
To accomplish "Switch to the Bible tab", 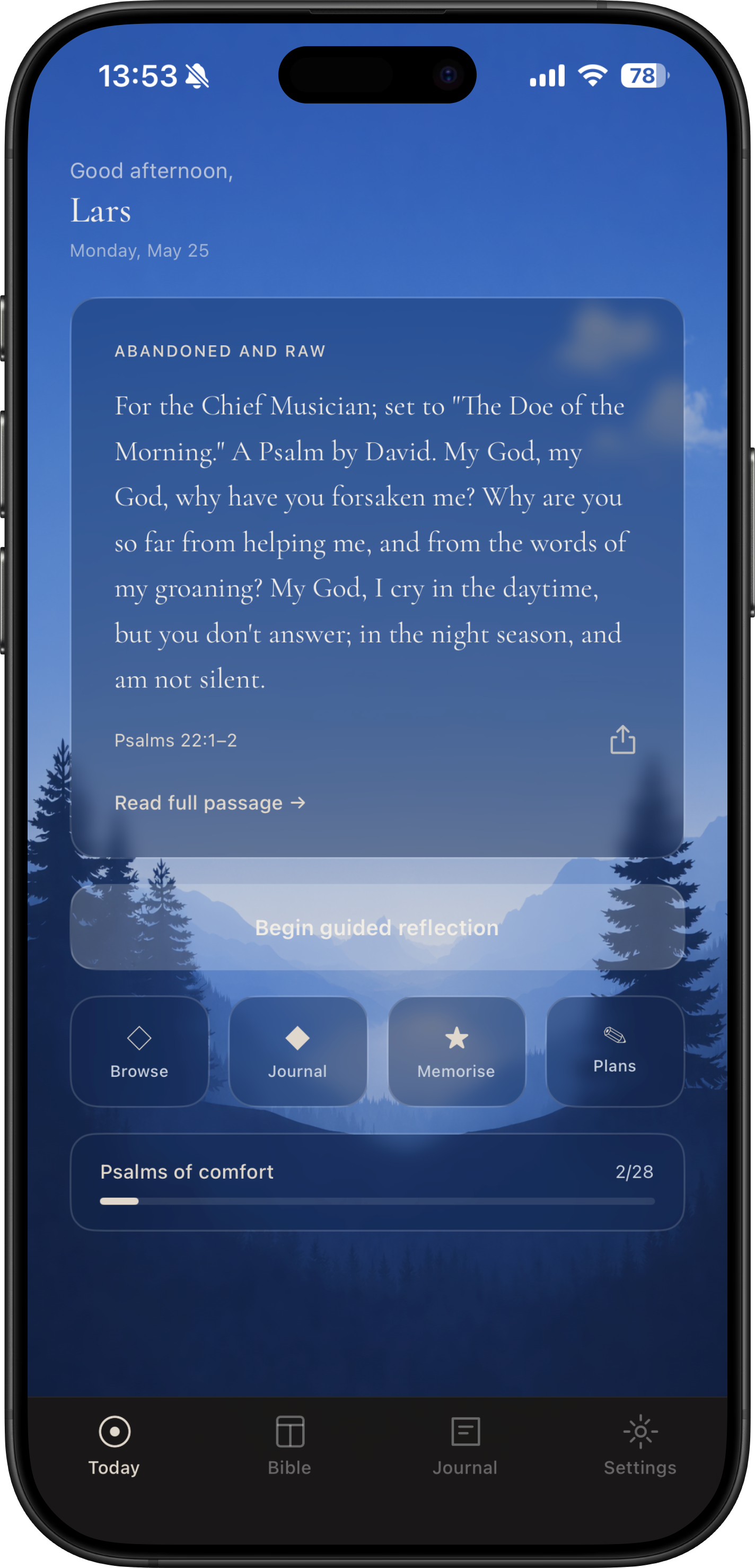I will 289,1445.
